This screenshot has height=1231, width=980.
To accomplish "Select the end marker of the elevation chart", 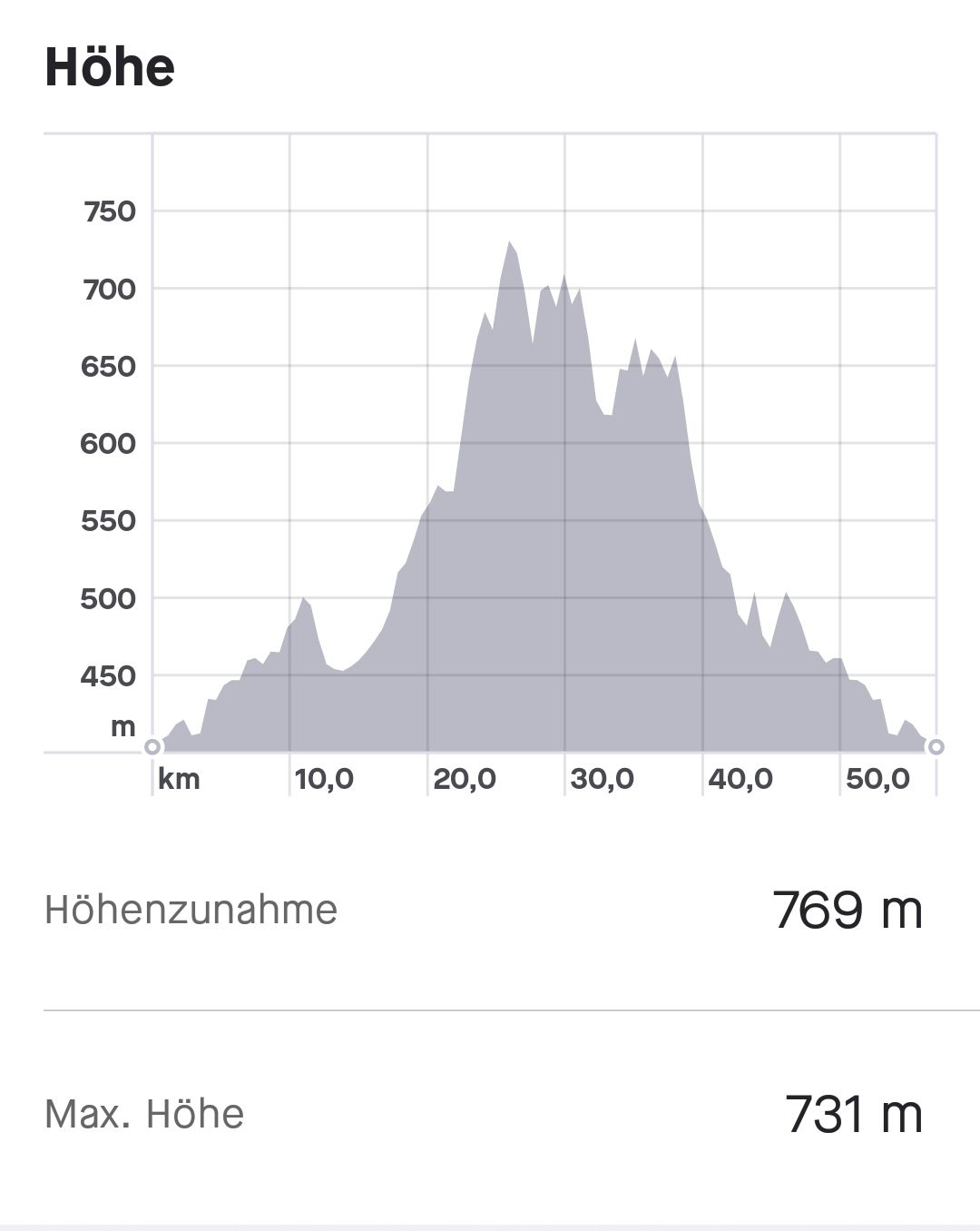I will click(x=936, y=746).
